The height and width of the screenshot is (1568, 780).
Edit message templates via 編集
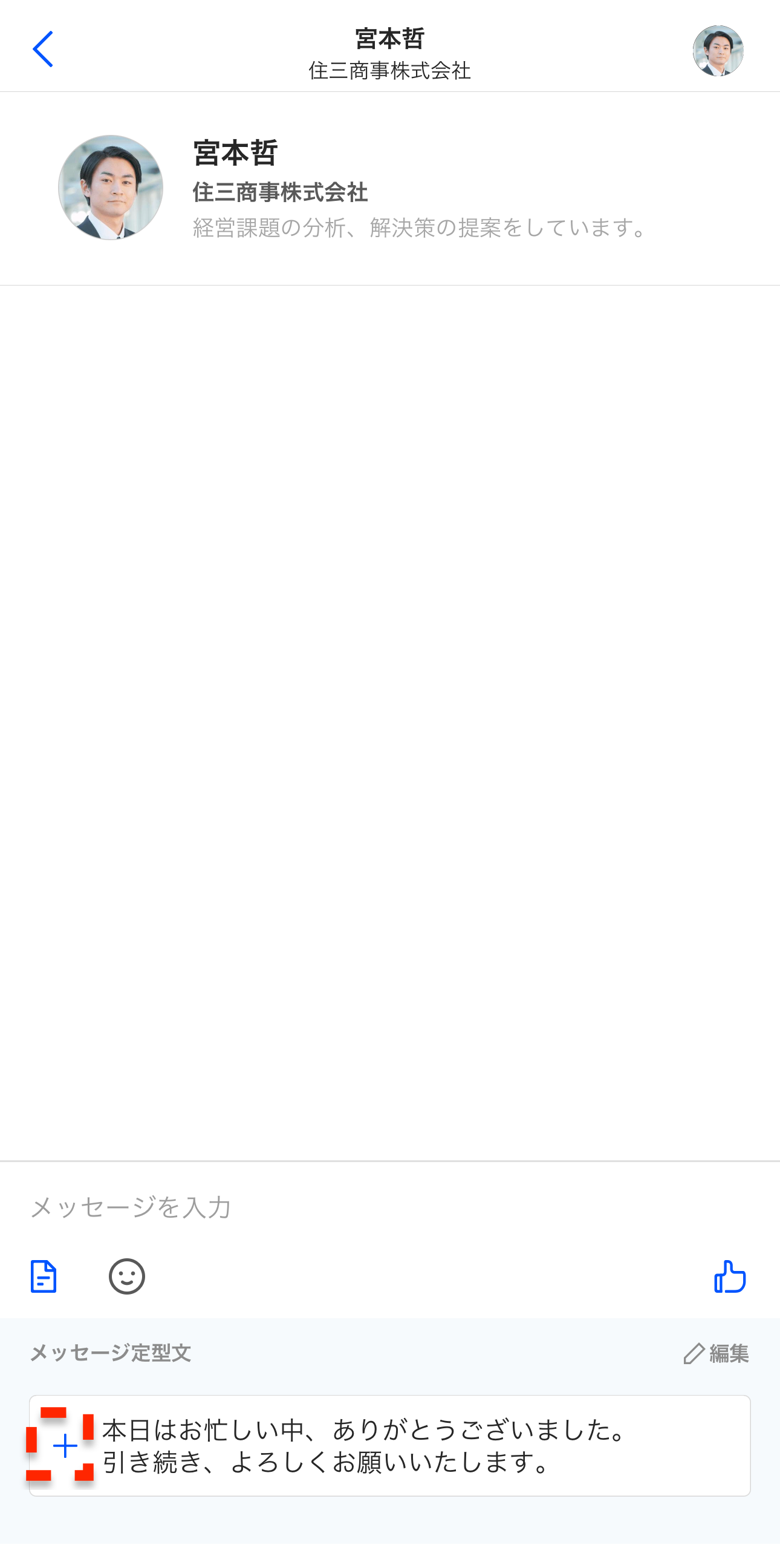click(x=716, y=1353)
